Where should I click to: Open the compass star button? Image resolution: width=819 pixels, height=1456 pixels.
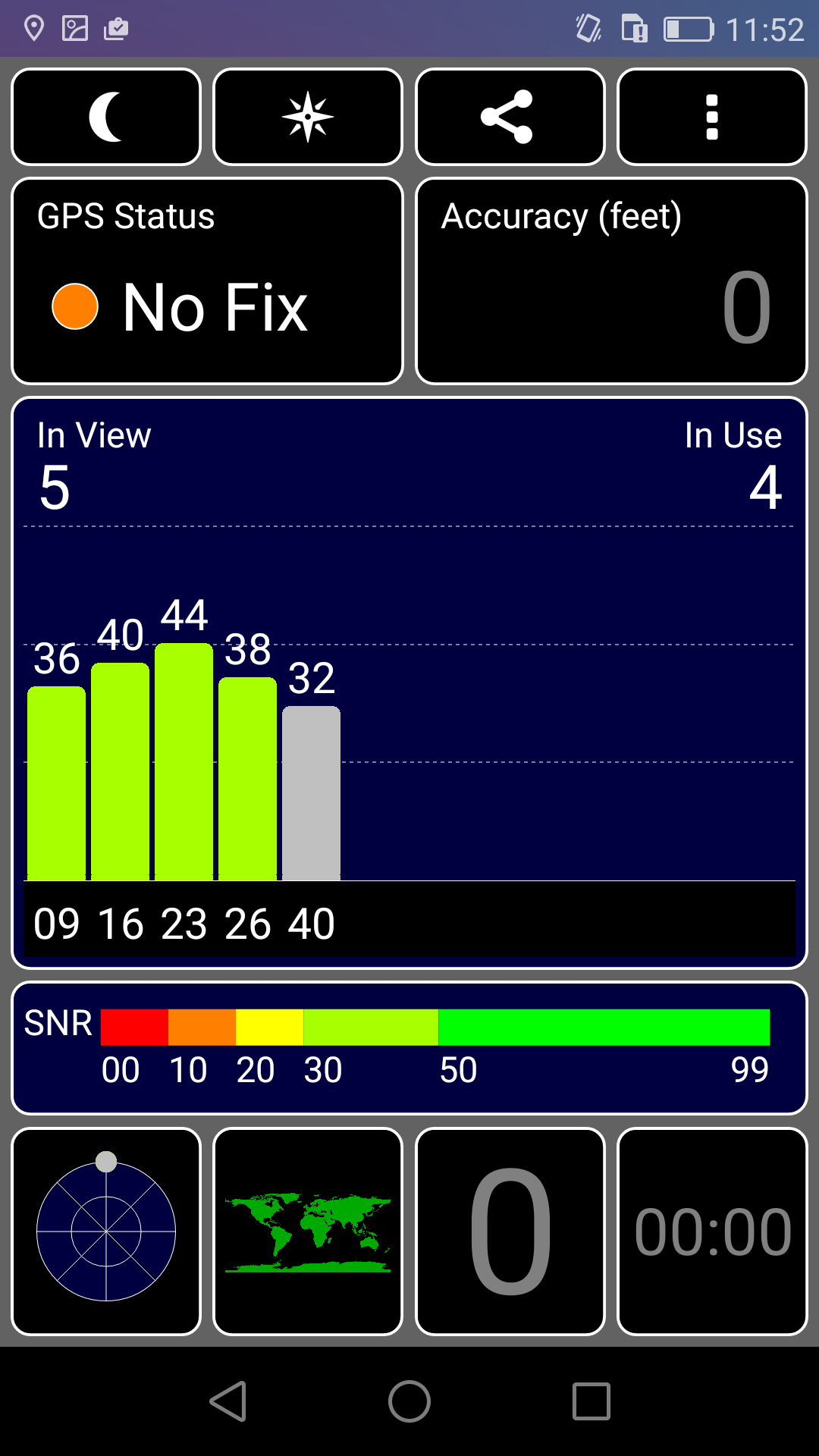[x=308, y=117]
